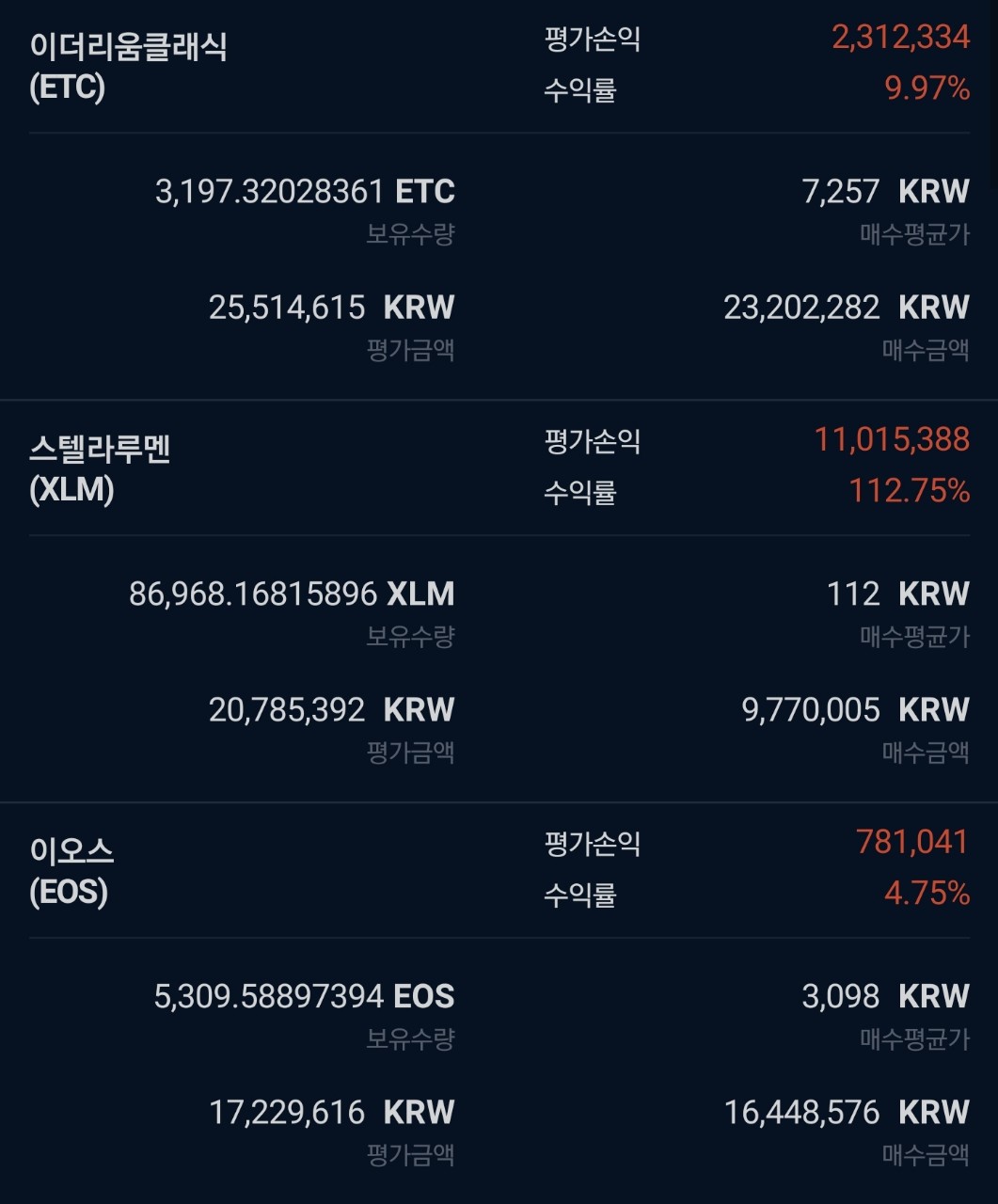Select the EOS holding entry
Viewport: 998px width, 1204px height.
tap(71, 871)
